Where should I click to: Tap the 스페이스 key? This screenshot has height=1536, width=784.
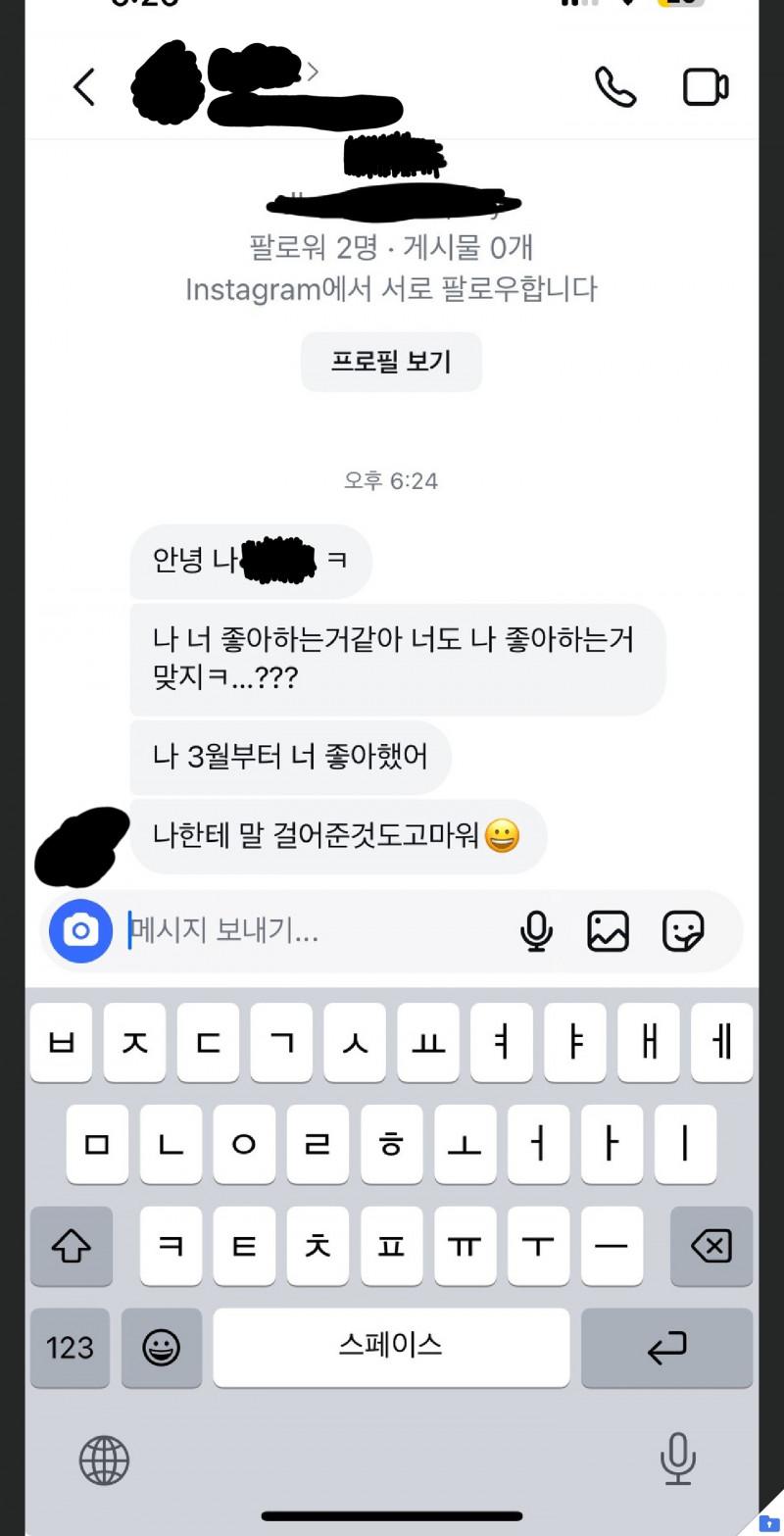391,1348
